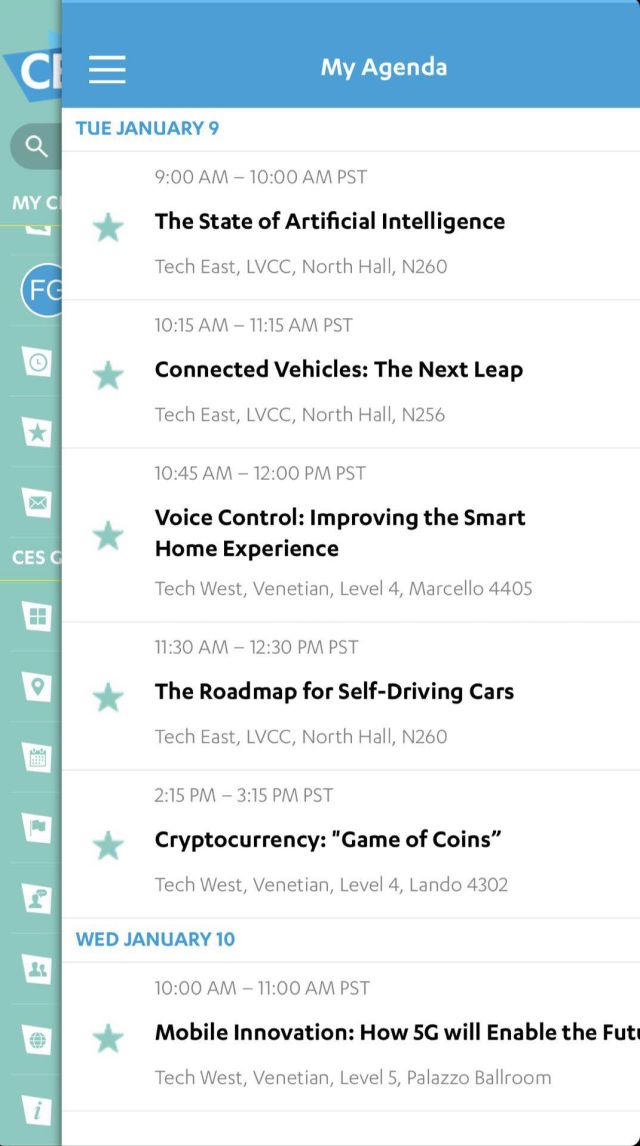Screen dimensions: 640x1146
Task: Open the info icon in drawer
Action: [38, 1110]
